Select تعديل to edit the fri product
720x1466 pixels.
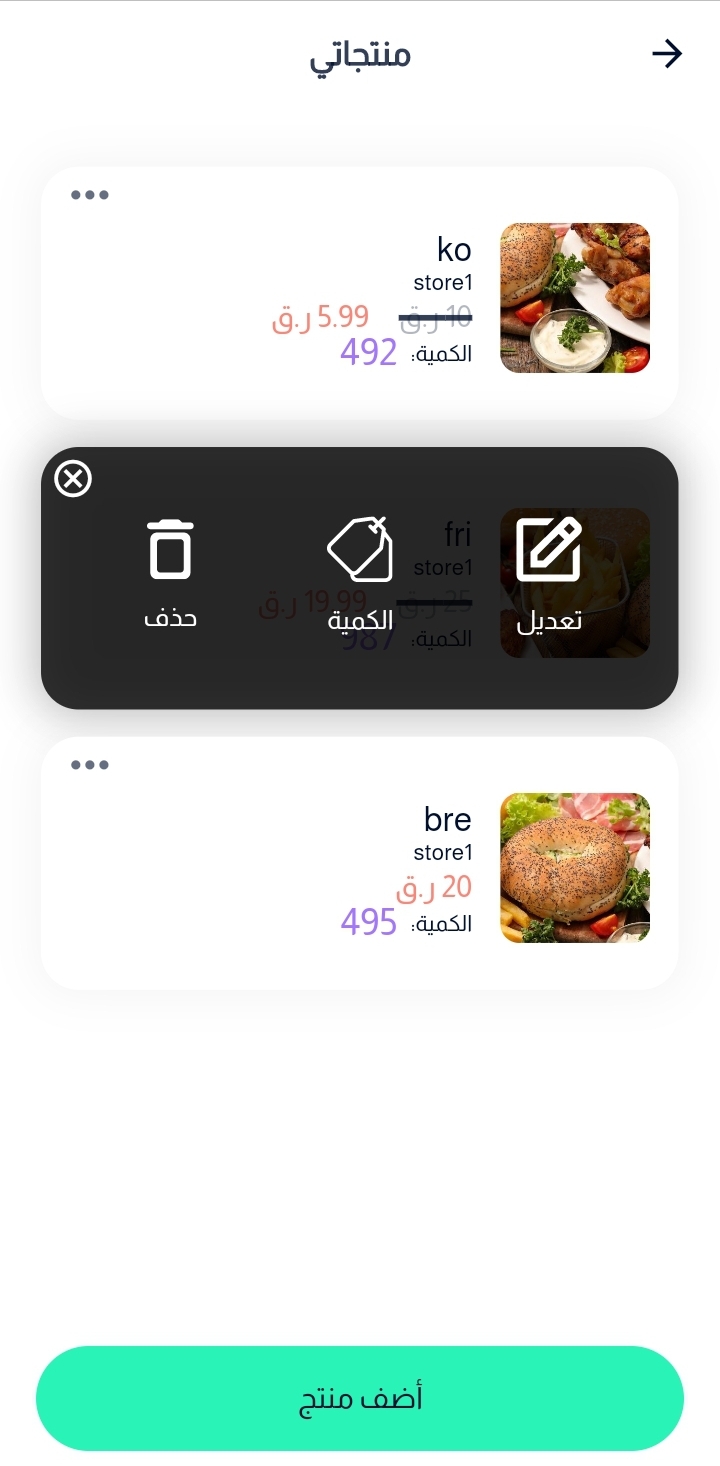click(x=549, y=573)
